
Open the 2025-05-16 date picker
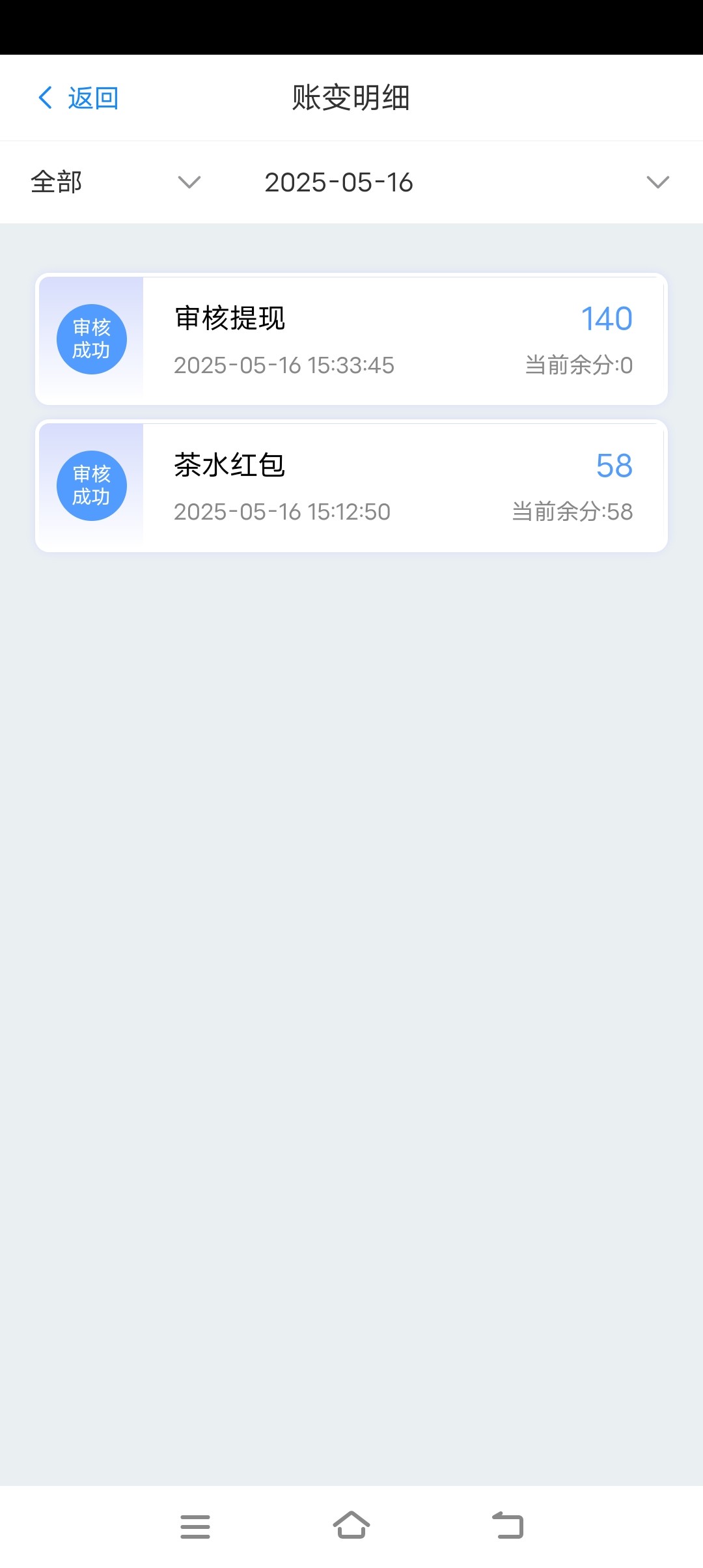[466, 182]
